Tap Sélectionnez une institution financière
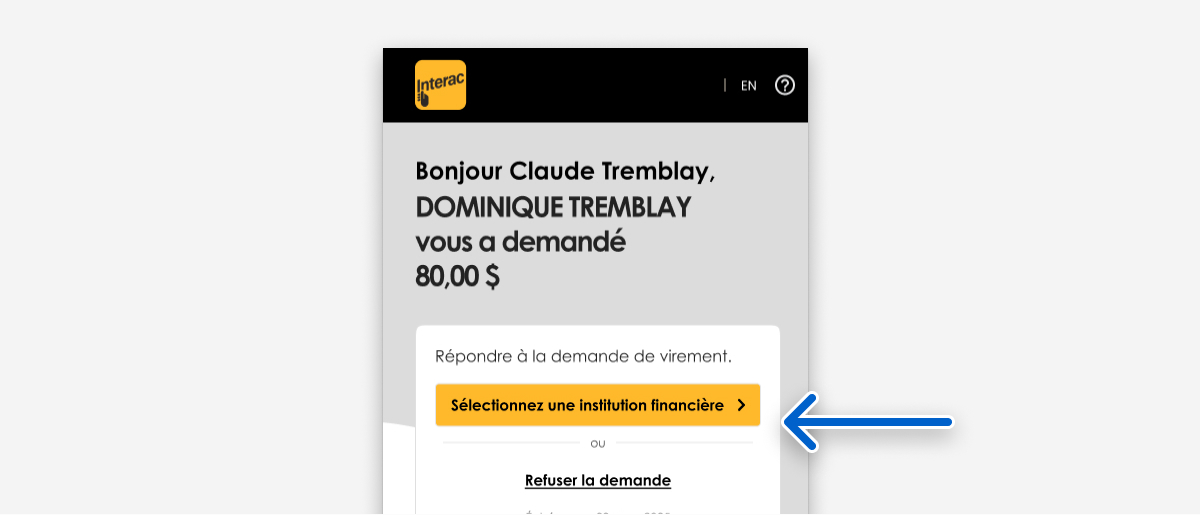Viewport: 1200px width, 515px height. click(x=597, y=405)
